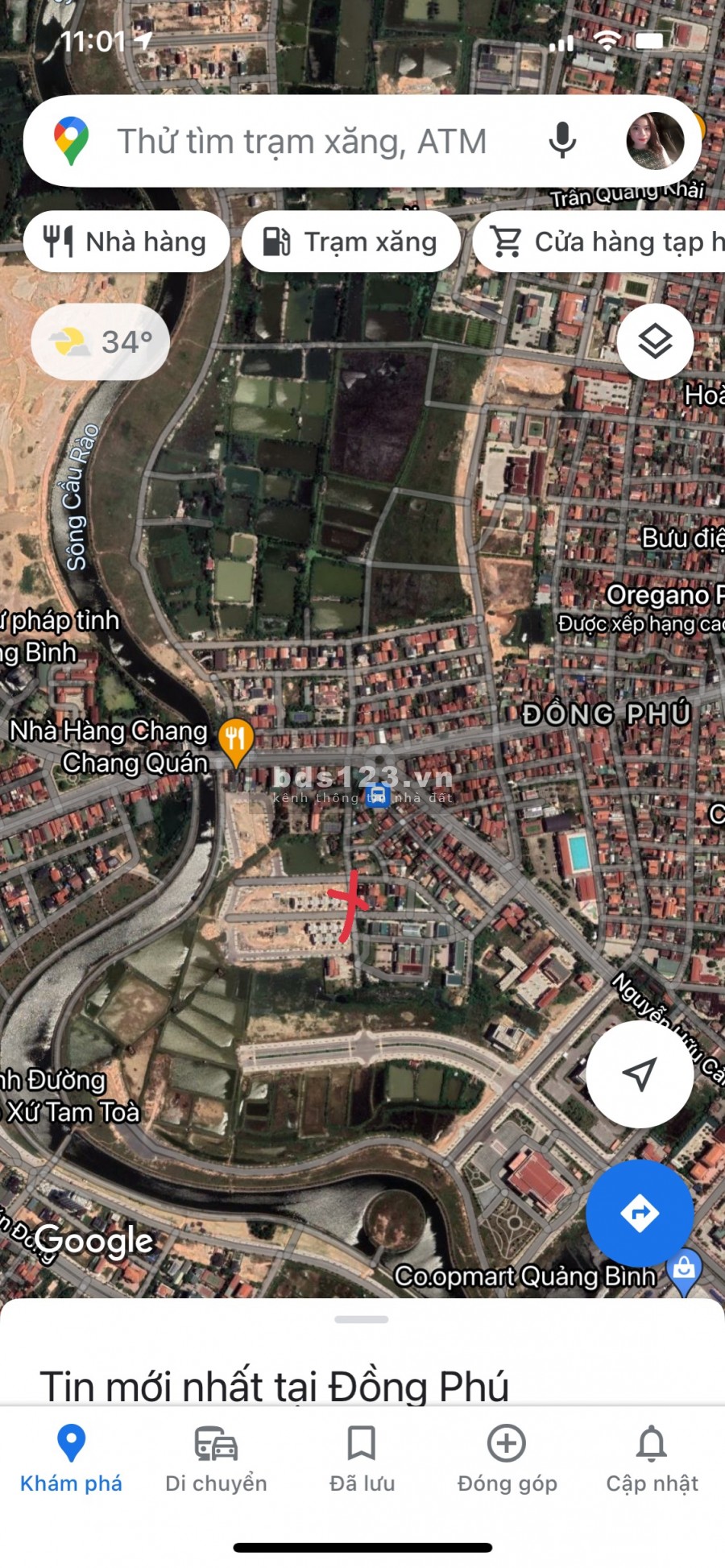Select the Nhà hàng chip
Viewport: 725px width, 1568px height.
[x=126, y=242]
